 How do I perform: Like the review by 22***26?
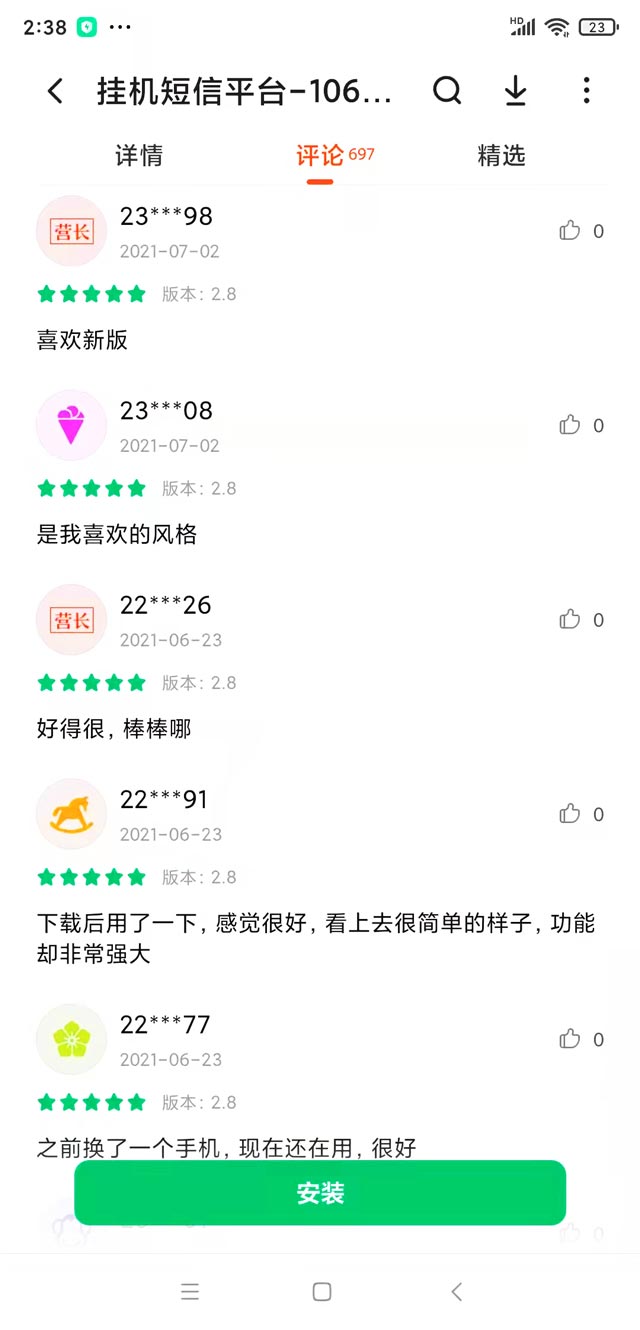coord(570,620)
